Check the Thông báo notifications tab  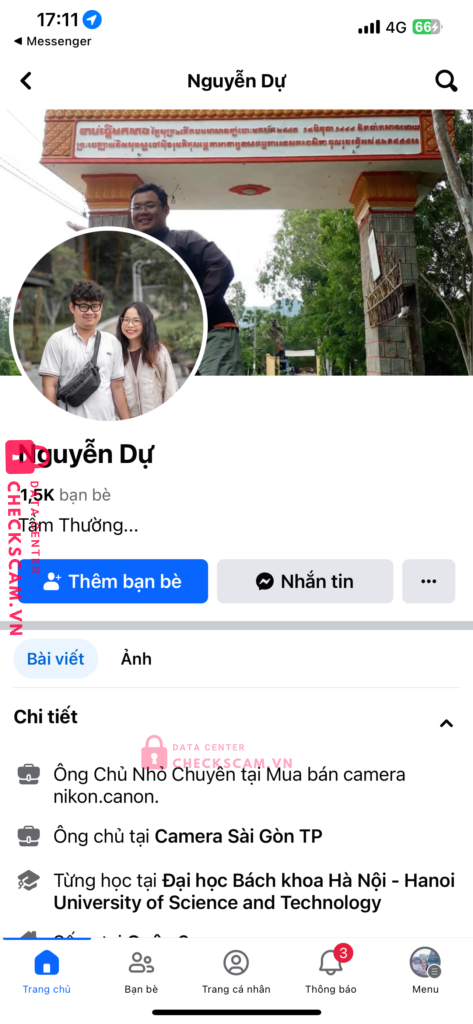pos(331,972)
